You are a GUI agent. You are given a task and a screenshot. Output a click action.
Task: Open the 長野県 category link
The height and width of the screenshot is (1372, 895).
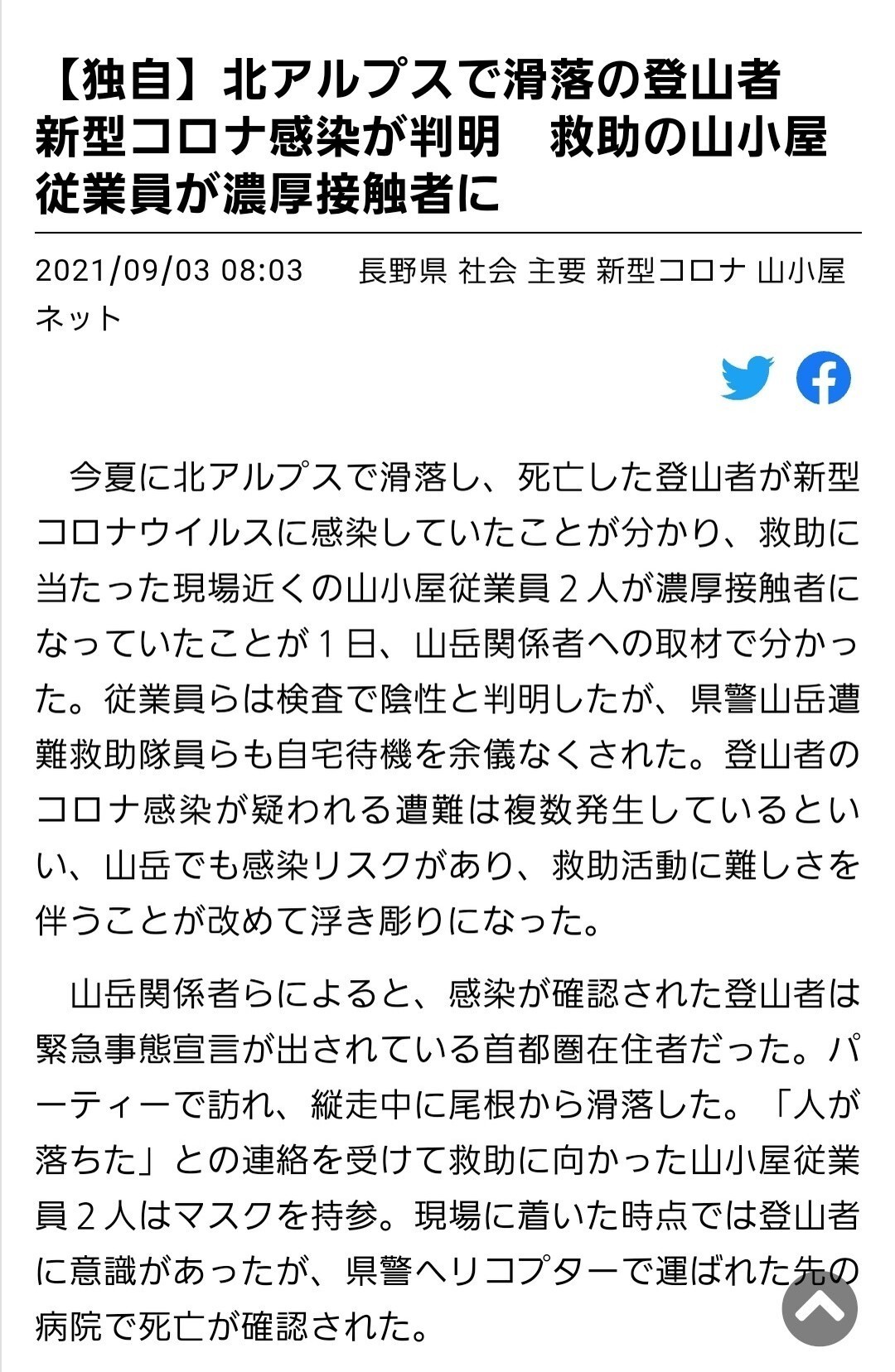(x=401, y=271)
